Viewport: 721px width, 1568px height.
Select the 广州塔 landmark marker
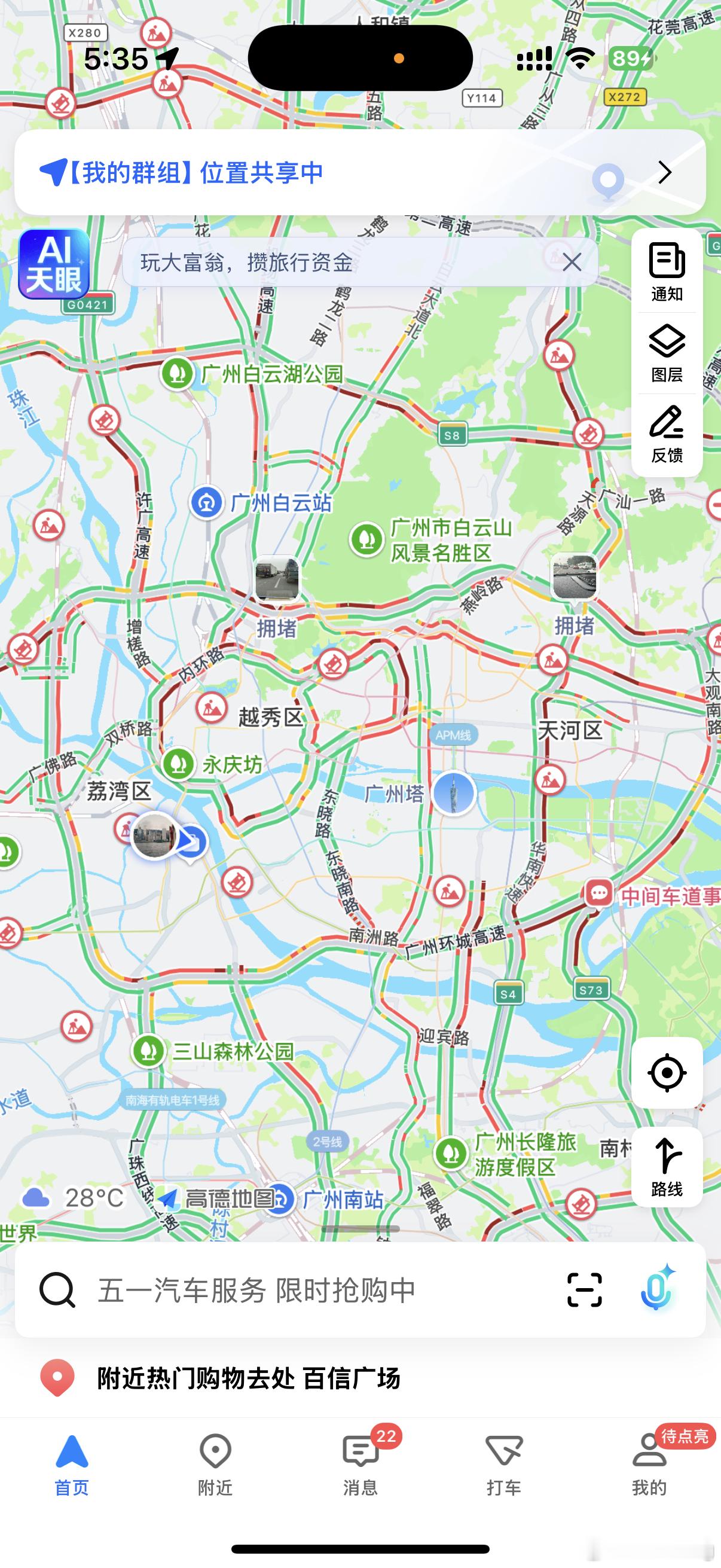coord(454,793)
